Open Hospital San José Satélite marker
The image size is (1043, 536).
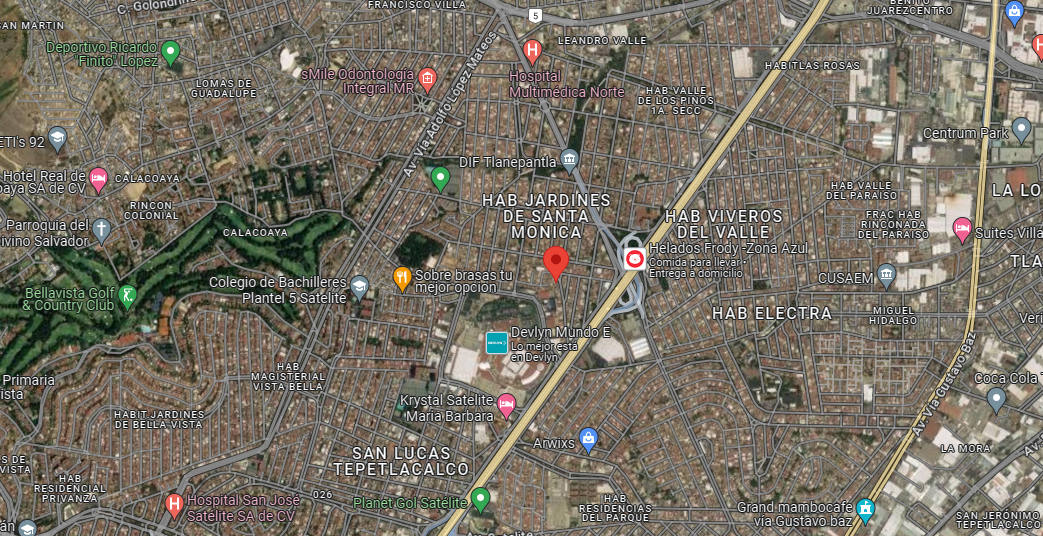point(174,505)
